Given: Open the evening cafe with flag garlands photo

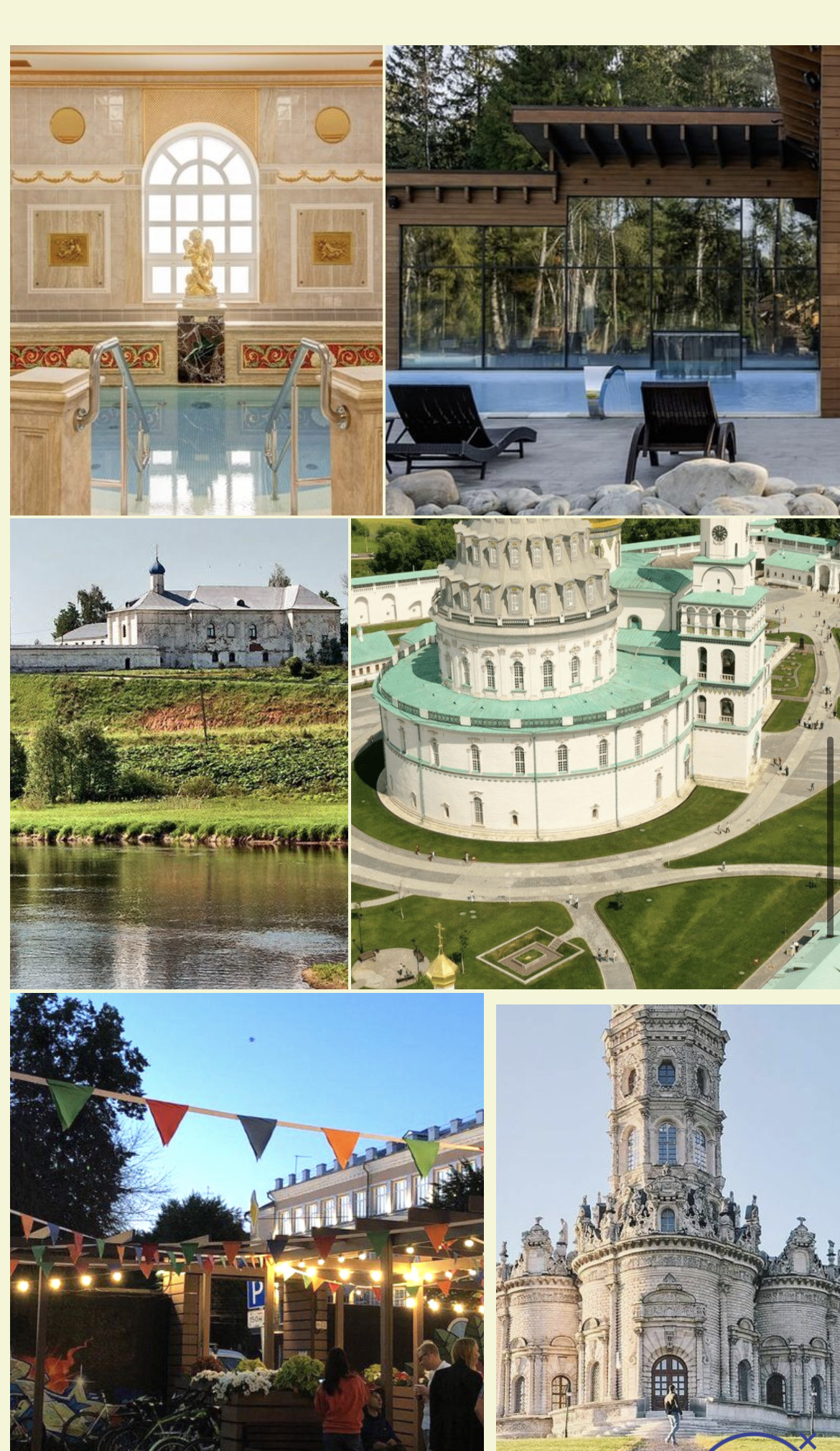Looking at the screenshot, I should (x=246, y=1221).
